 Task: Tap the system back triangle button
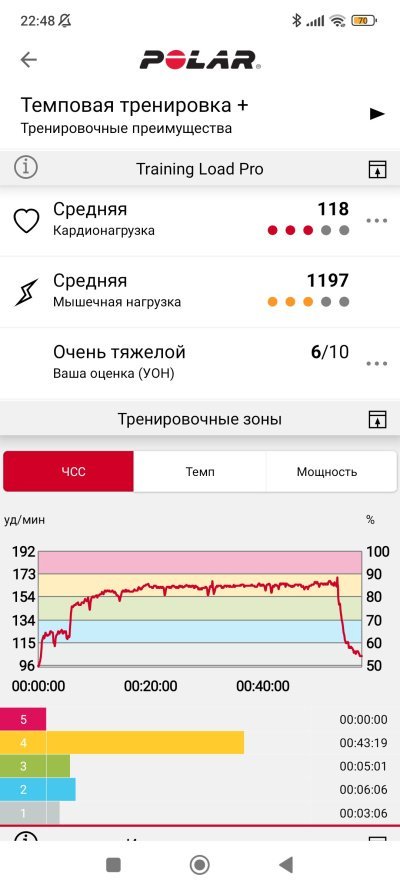286,865
